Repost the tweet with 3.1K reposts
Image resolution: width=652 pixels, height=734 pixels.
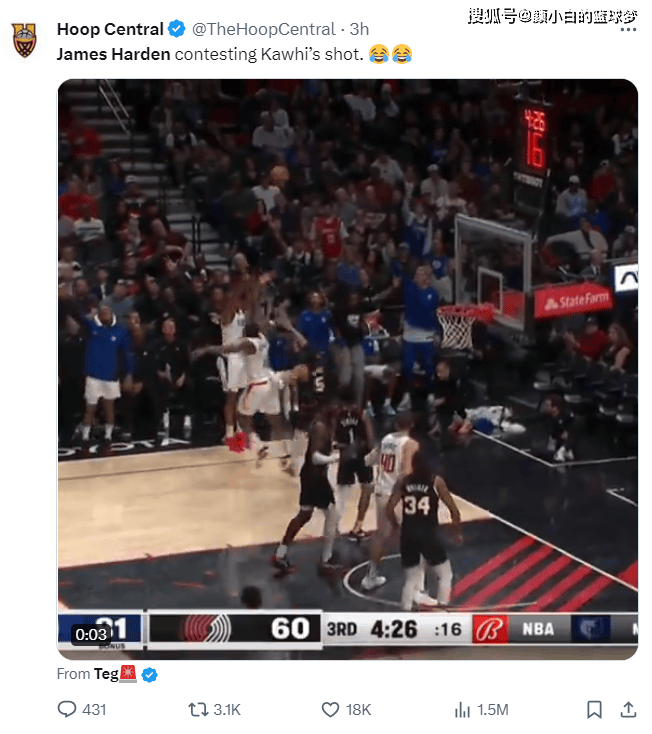pyautogui.click(x=199, y=709)
